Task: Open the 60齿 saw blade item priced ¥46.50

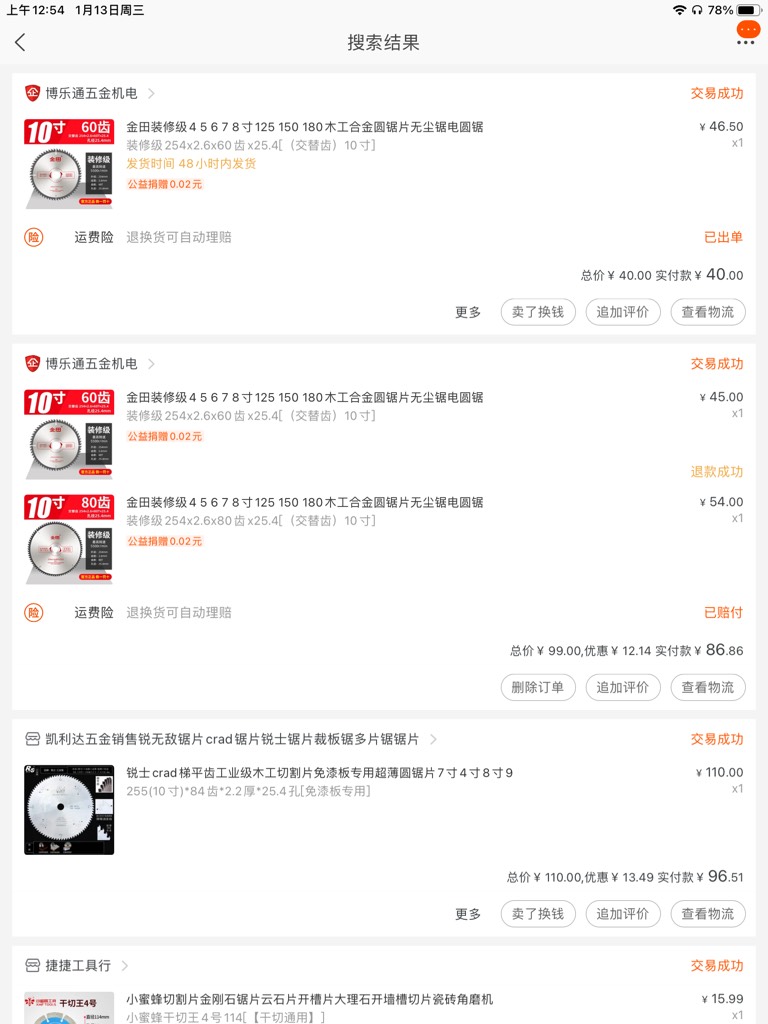Action: click(304, 127)
